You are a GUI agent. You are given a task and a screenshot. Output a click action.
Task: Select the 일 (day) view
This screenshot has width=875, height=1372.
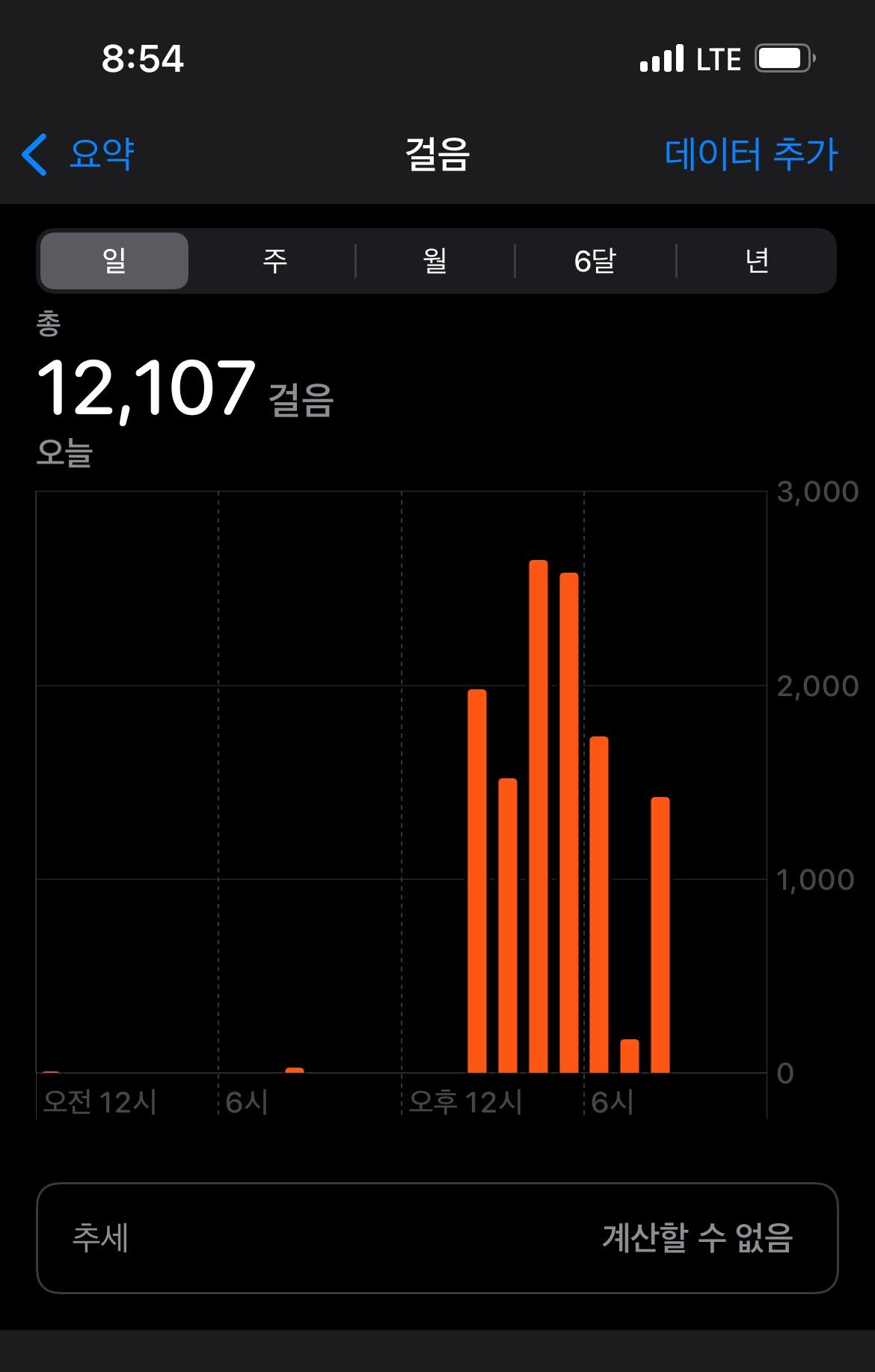114,261
